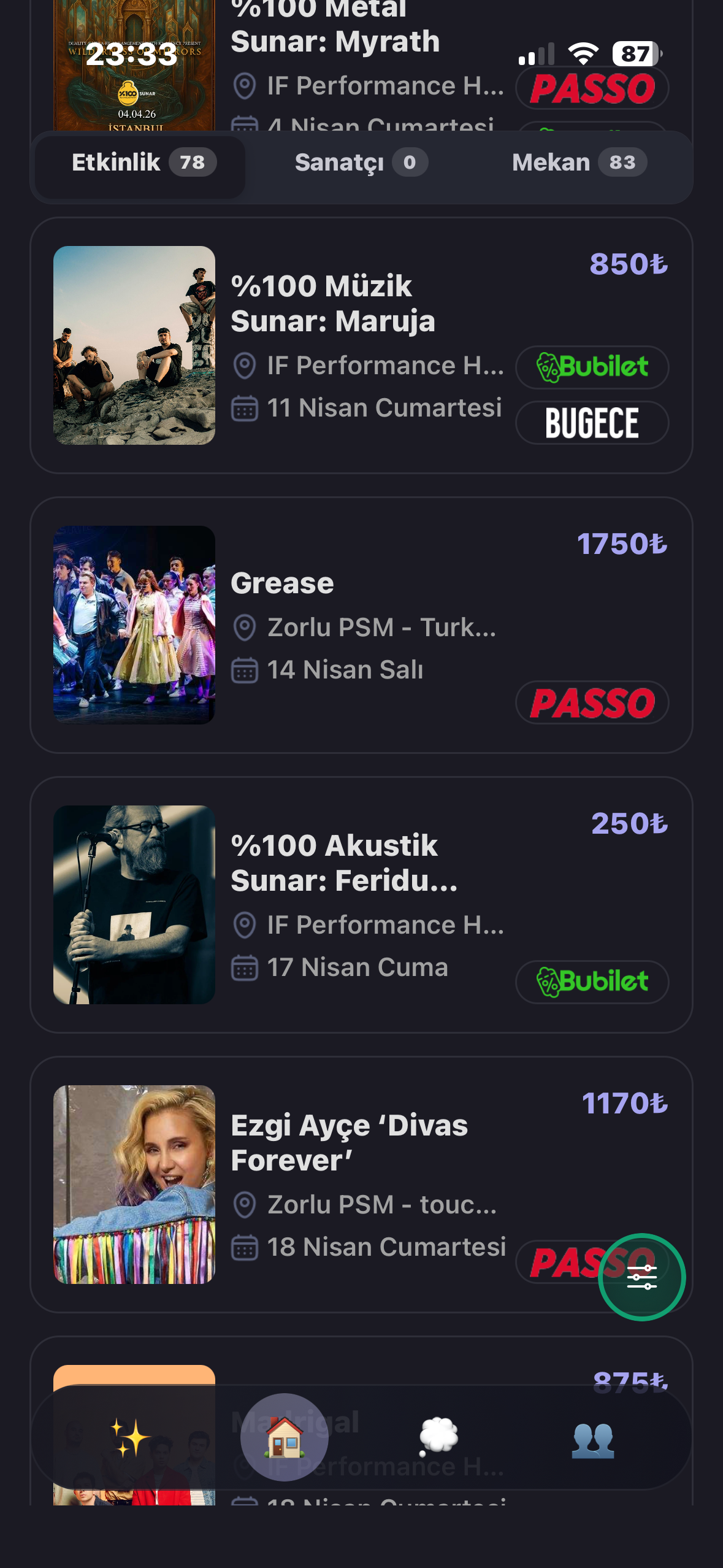Tap the location pin icon on Grease event
The width and height of the screenshot is (723, 1568).
click(x=245, y=627)
